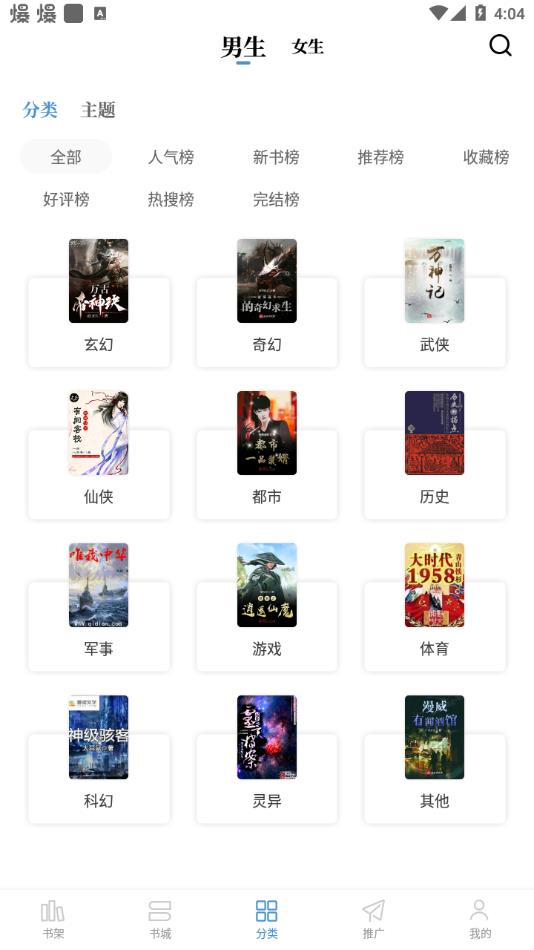Tap the 人气榜 filter chip
Screen dimensions: 534x950
[171, 157]
